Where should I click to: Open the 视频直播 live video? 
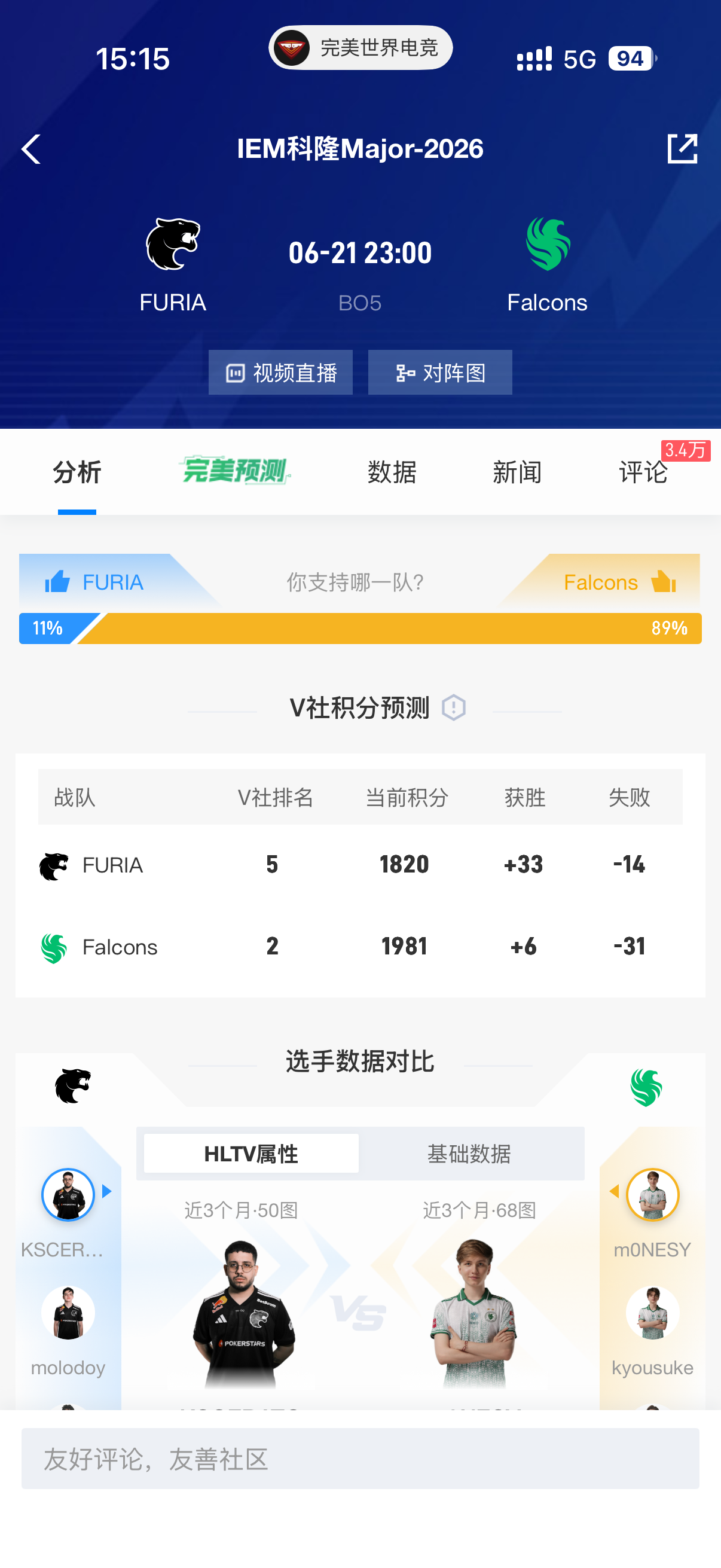coord(280,372)
